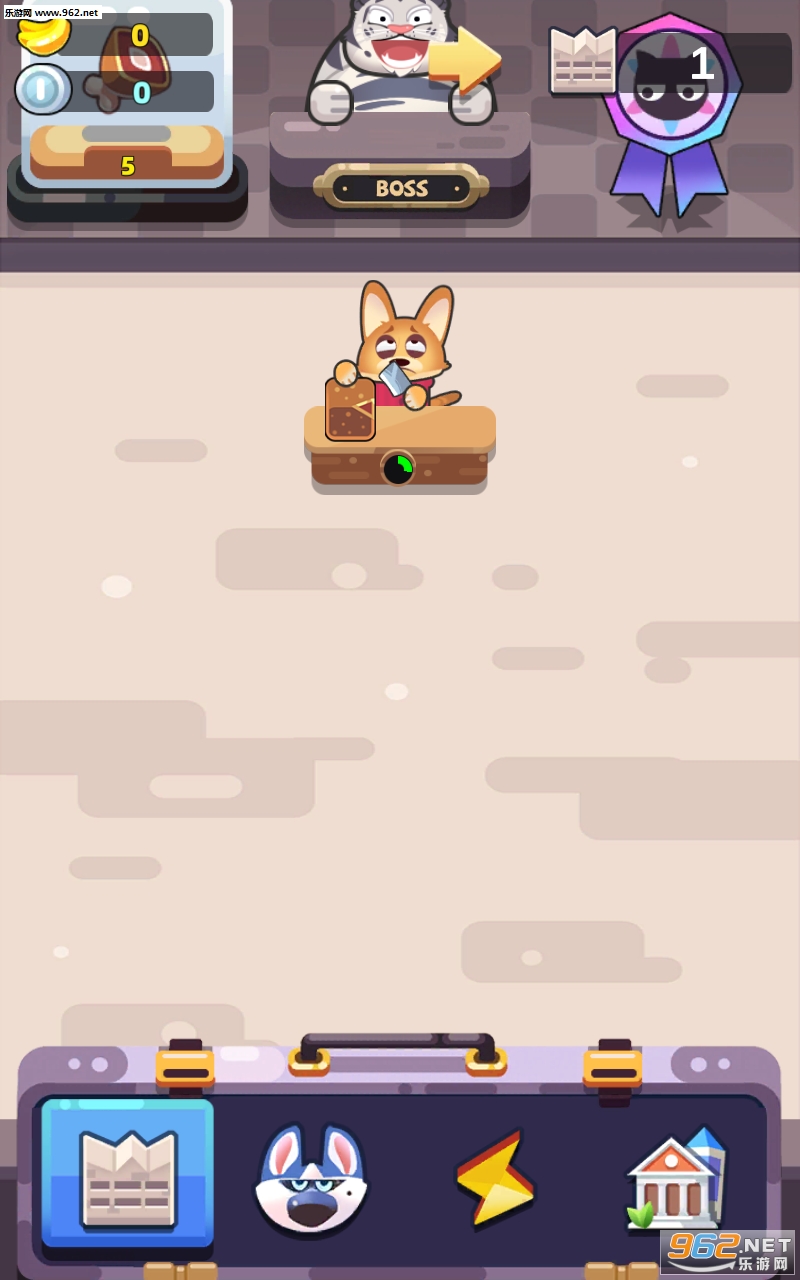
Task: Tap the corgi worker's workbench
Action: tap(400, 445)
